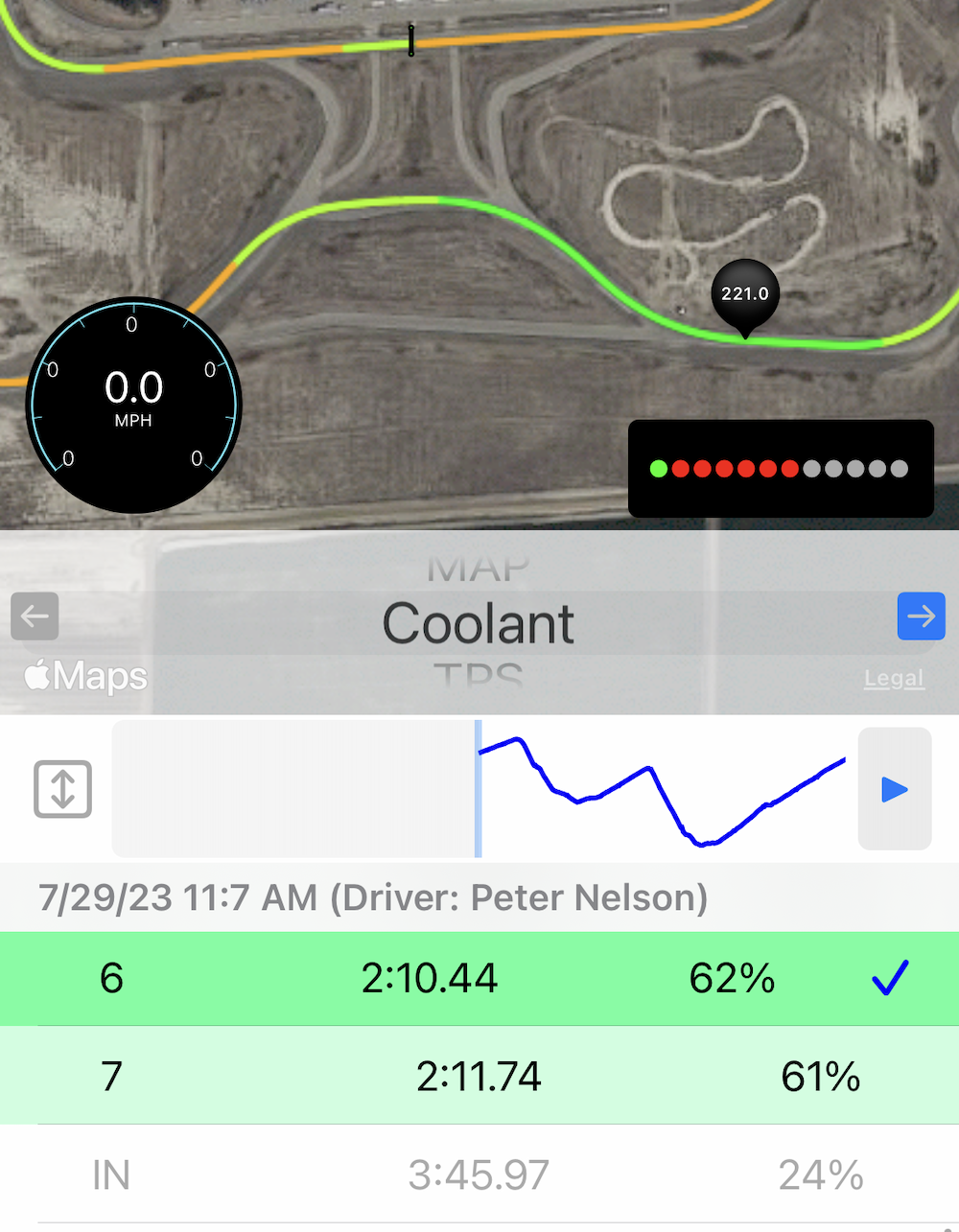Select lap 7 with time 2:11.74
This screenshot has width=959, height=1232.
coord(478,1076)
